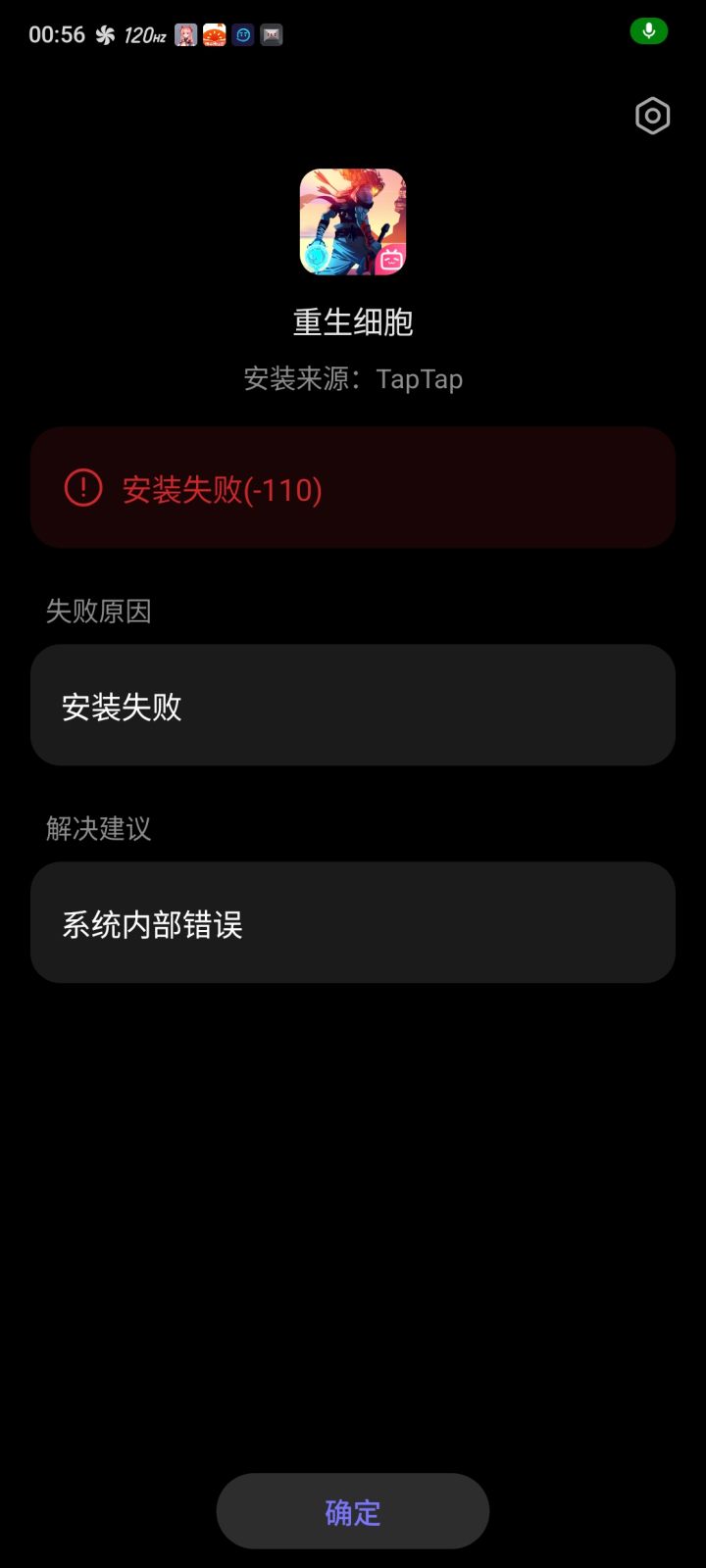Tap the 重生细胞 app name text
The image size is (706, 1568).
tap(353, 322)
